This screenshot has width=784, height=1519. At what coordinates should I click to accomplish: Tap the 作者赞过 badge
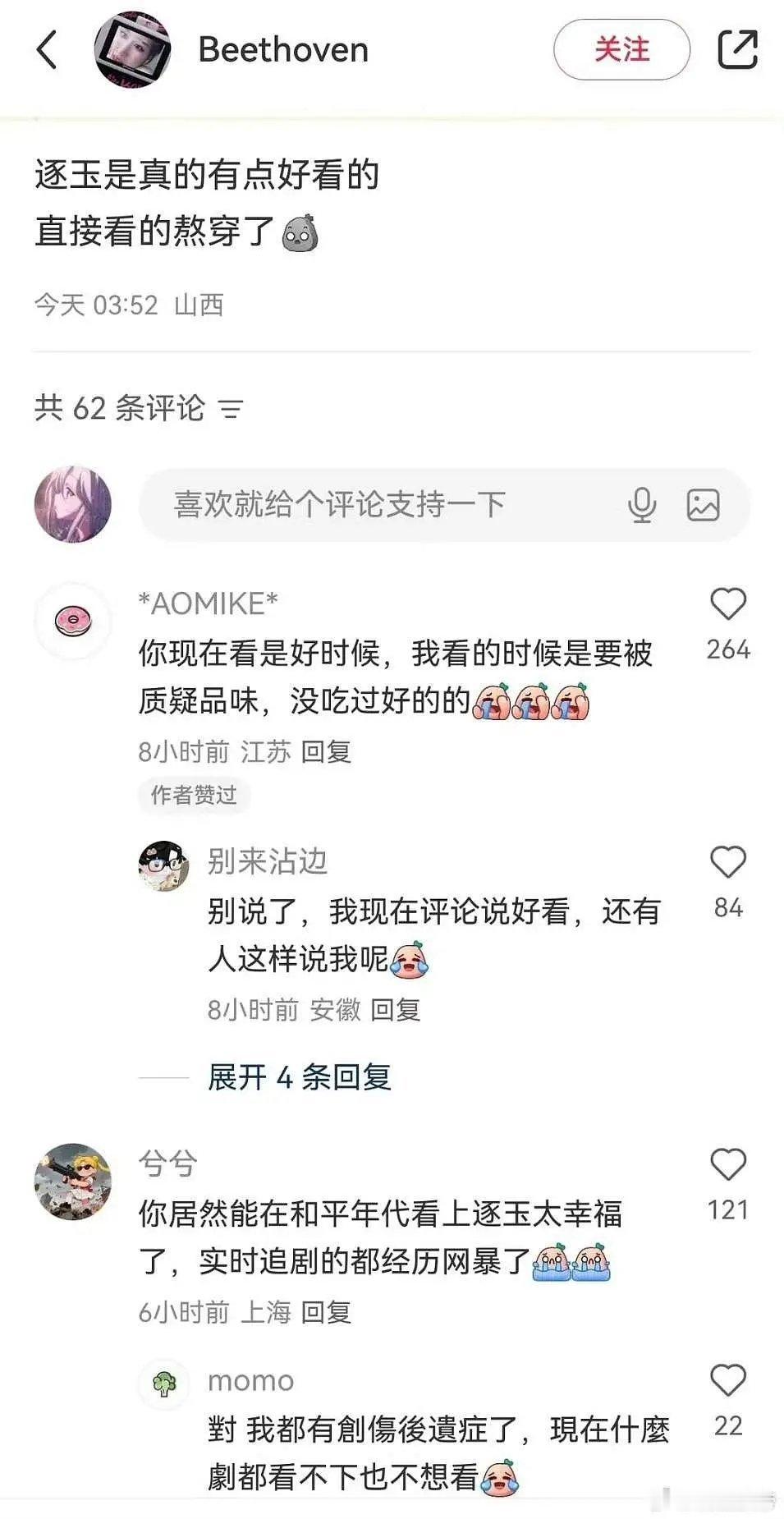(x=195, y=795)
